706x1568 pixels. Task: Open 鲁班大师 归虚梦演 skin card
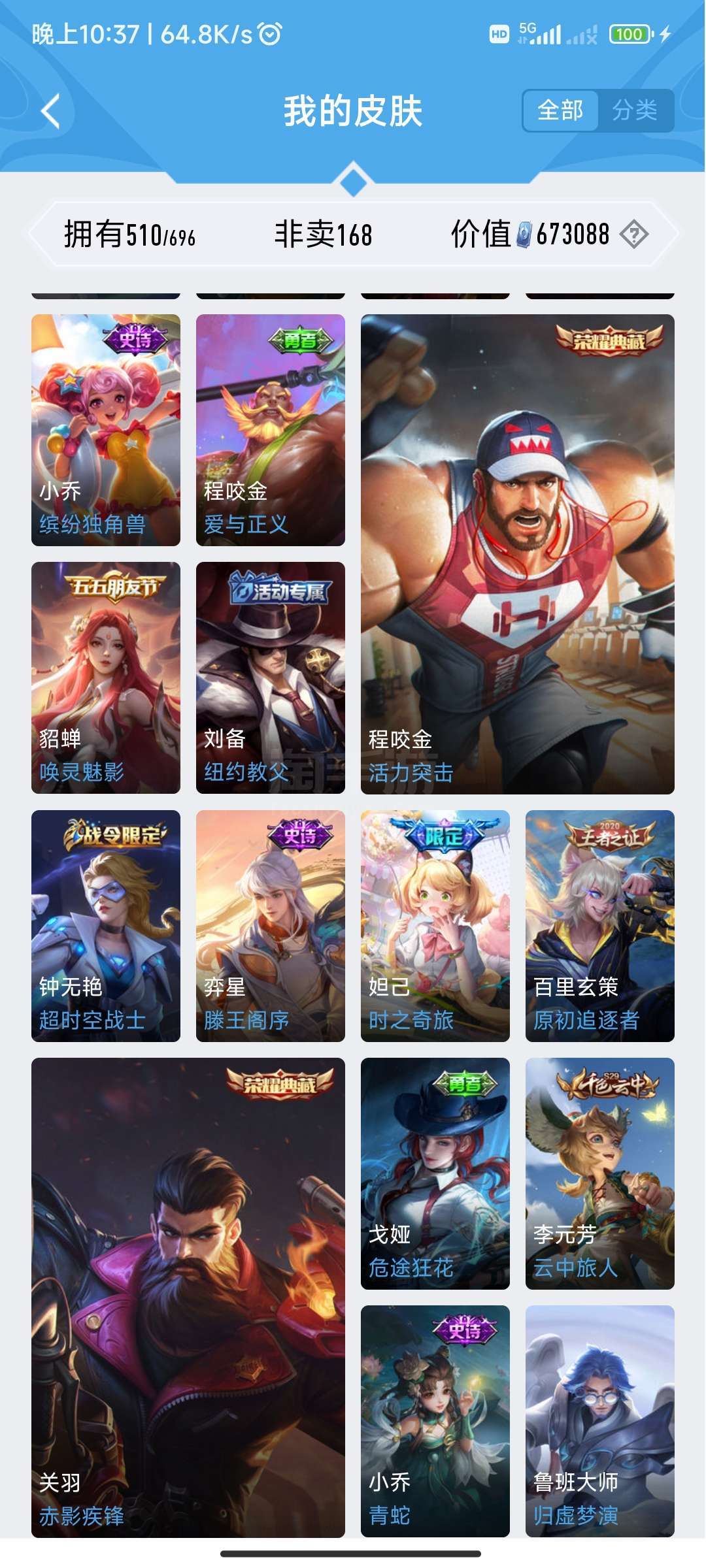coord(600,1421)
